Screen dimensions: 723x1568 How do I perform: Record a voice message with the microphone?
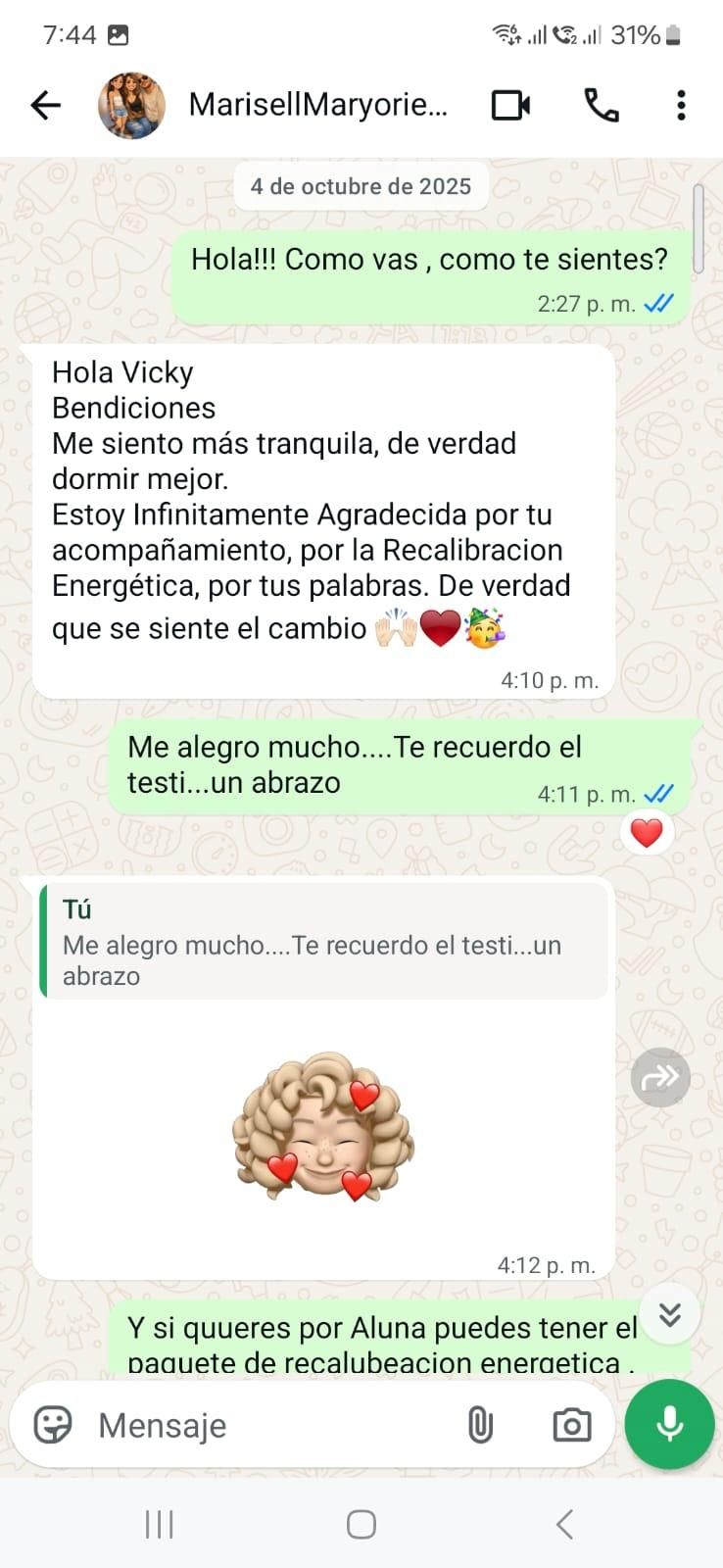coord(670,1425)
